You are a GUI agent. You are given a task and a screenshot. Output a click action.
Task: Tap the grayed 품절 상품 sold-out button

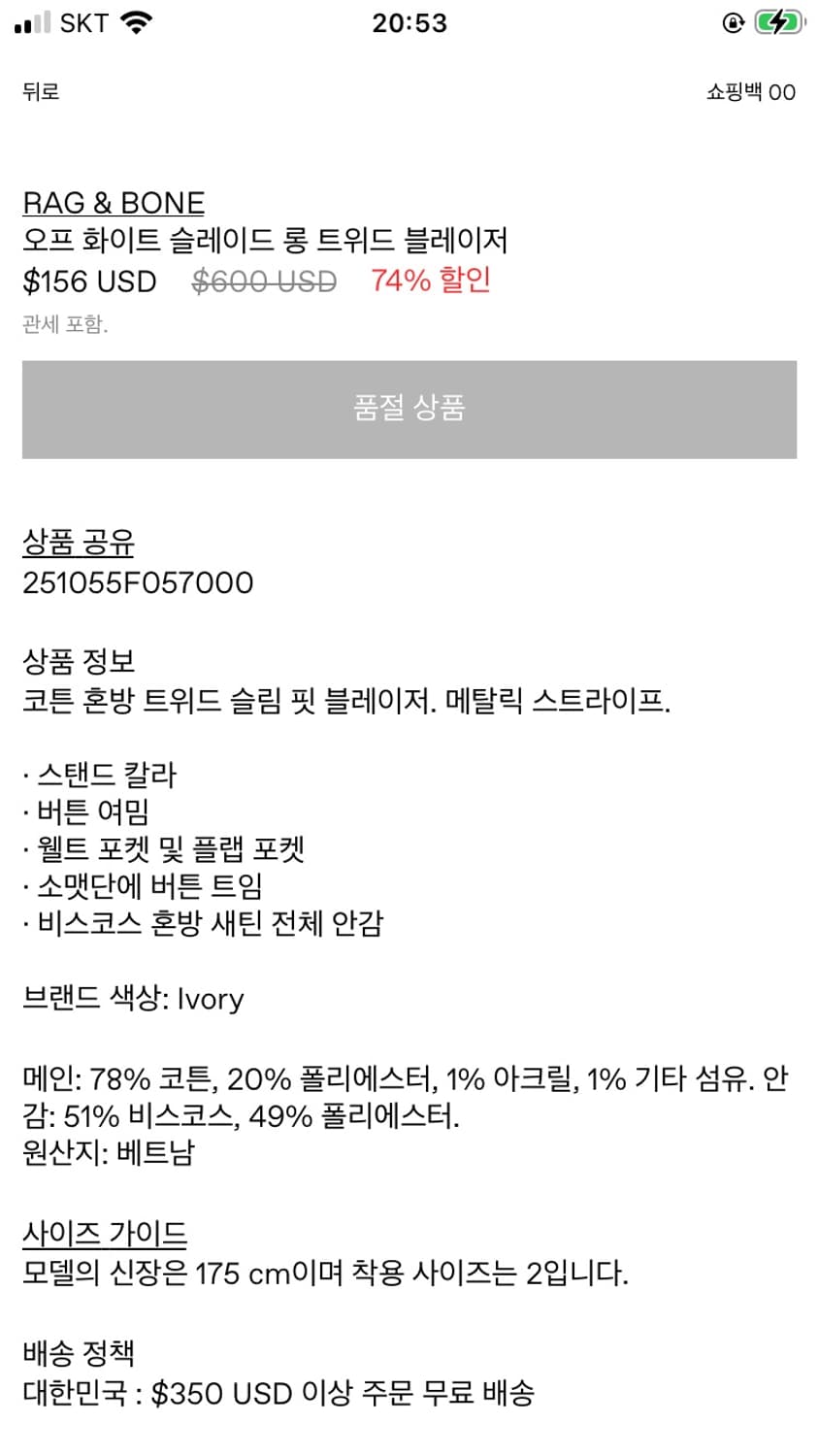coord(409,409)
